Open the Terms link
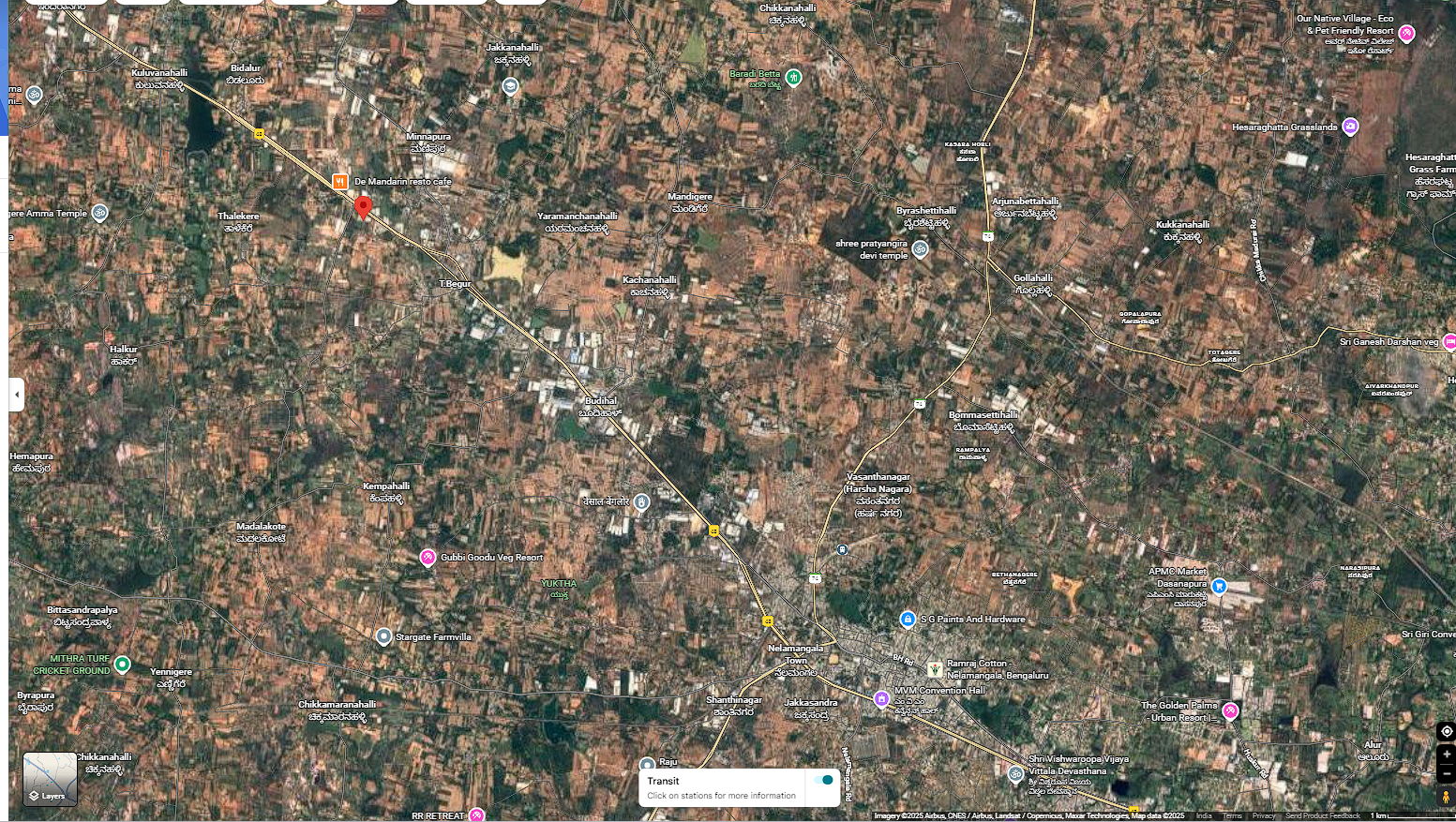Image resolution: width=1456 pixels, height=822 pixels. (x=1232, y=816)
